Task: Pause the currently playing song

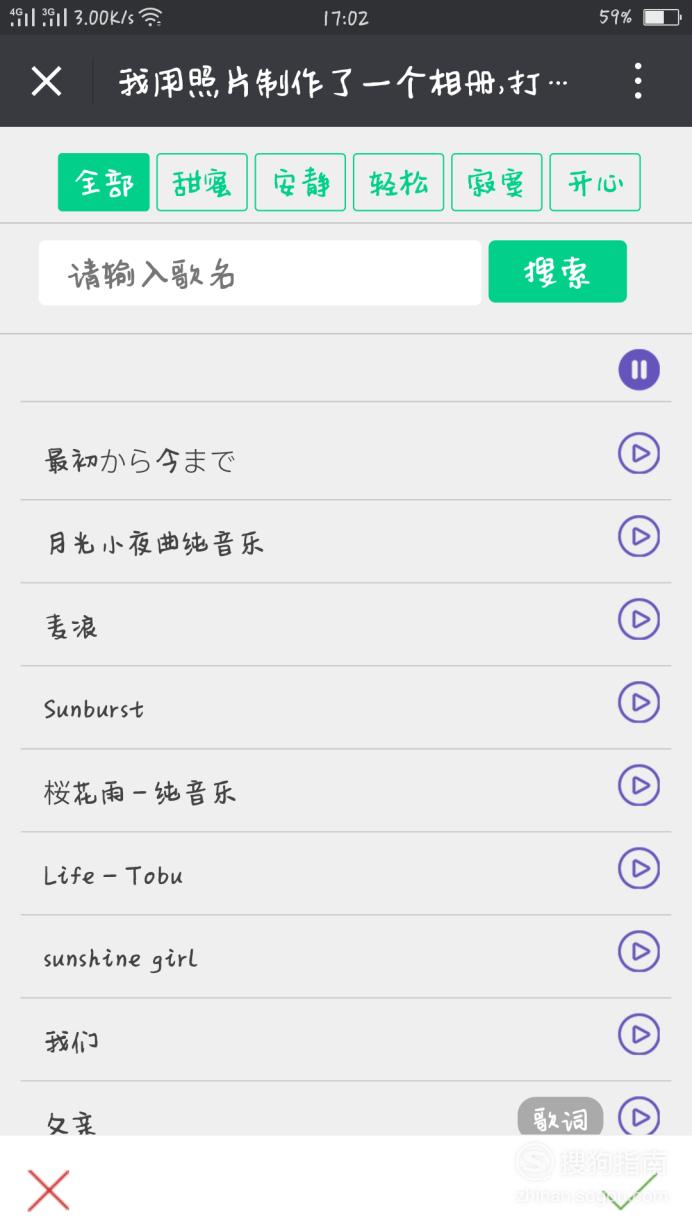Action: (x=639, y=370)
